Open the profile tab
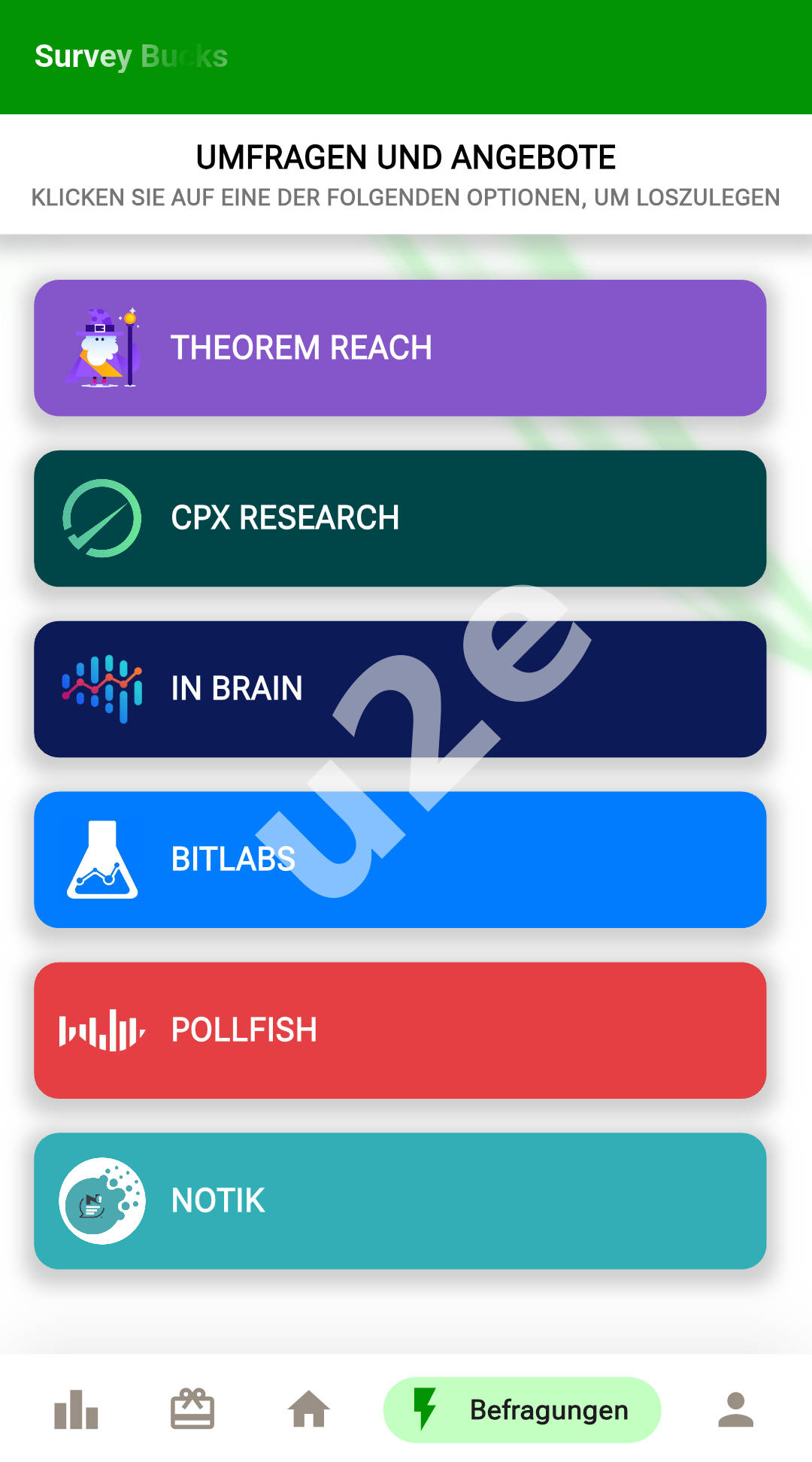The width and height of the screenshot is (812, 1462). 735,1409
